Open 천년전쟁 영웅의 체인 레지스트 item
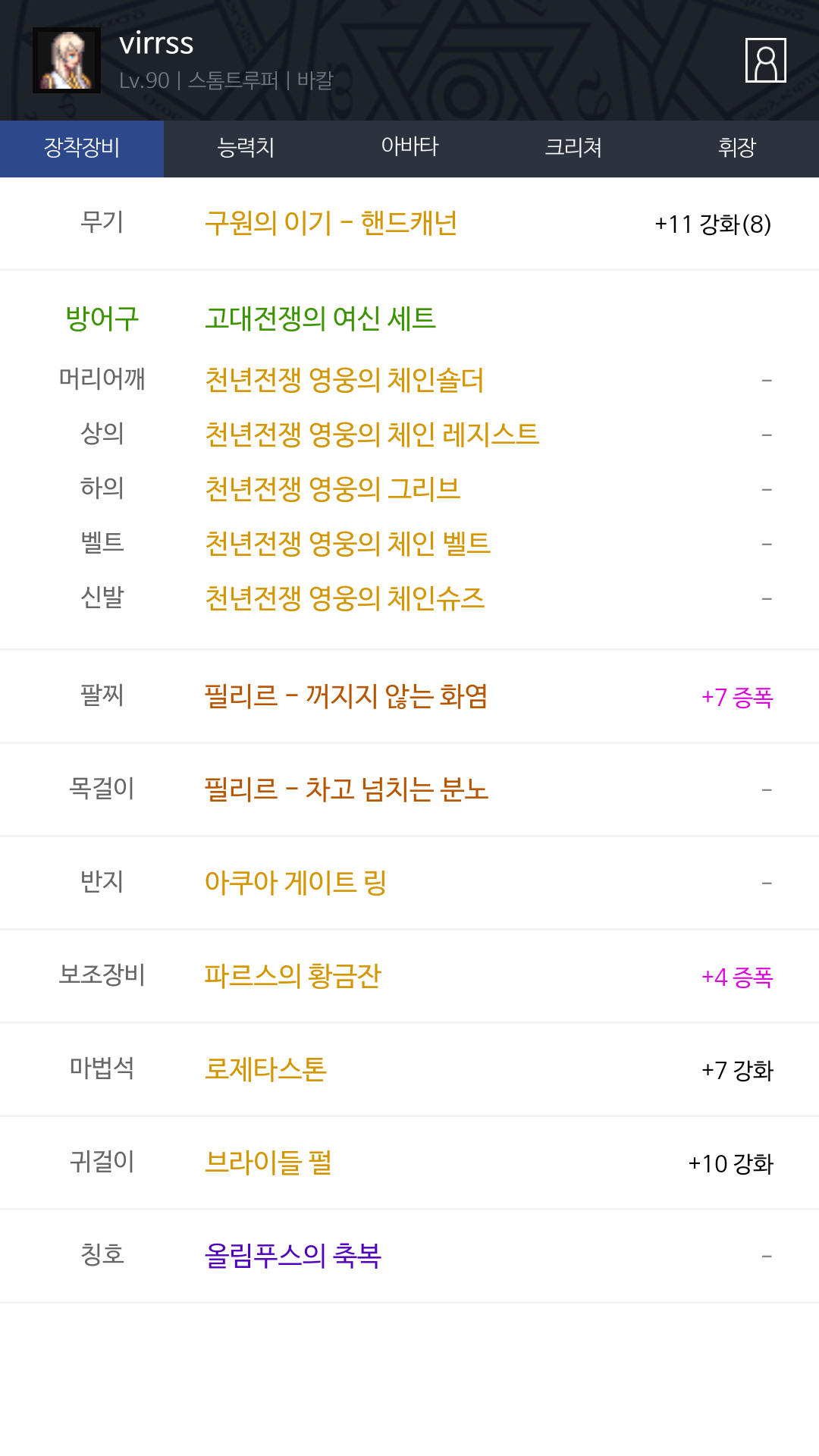Image resolution: width=819 pixels, height=1456 pixels. [x=372, y=435]
